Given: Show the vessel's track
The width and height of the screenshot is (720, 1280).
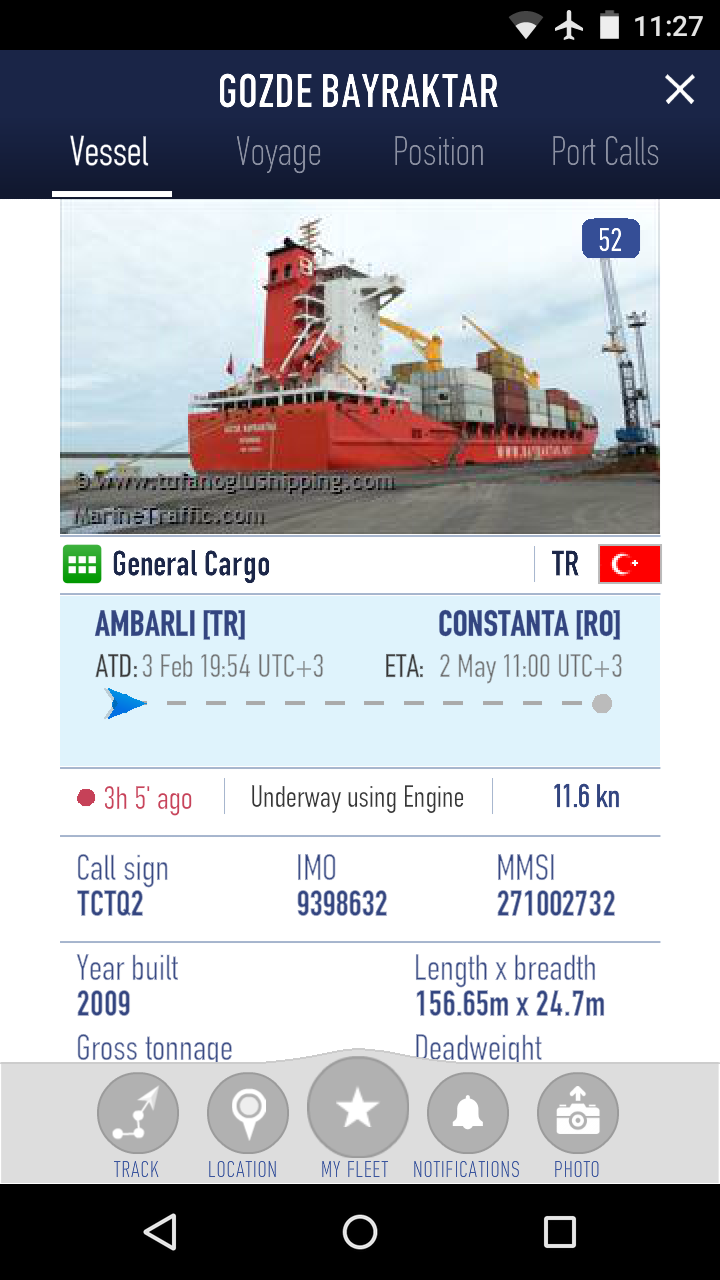Looking at the screenshot, I should pyautogui.click(x=138, y=1113).
